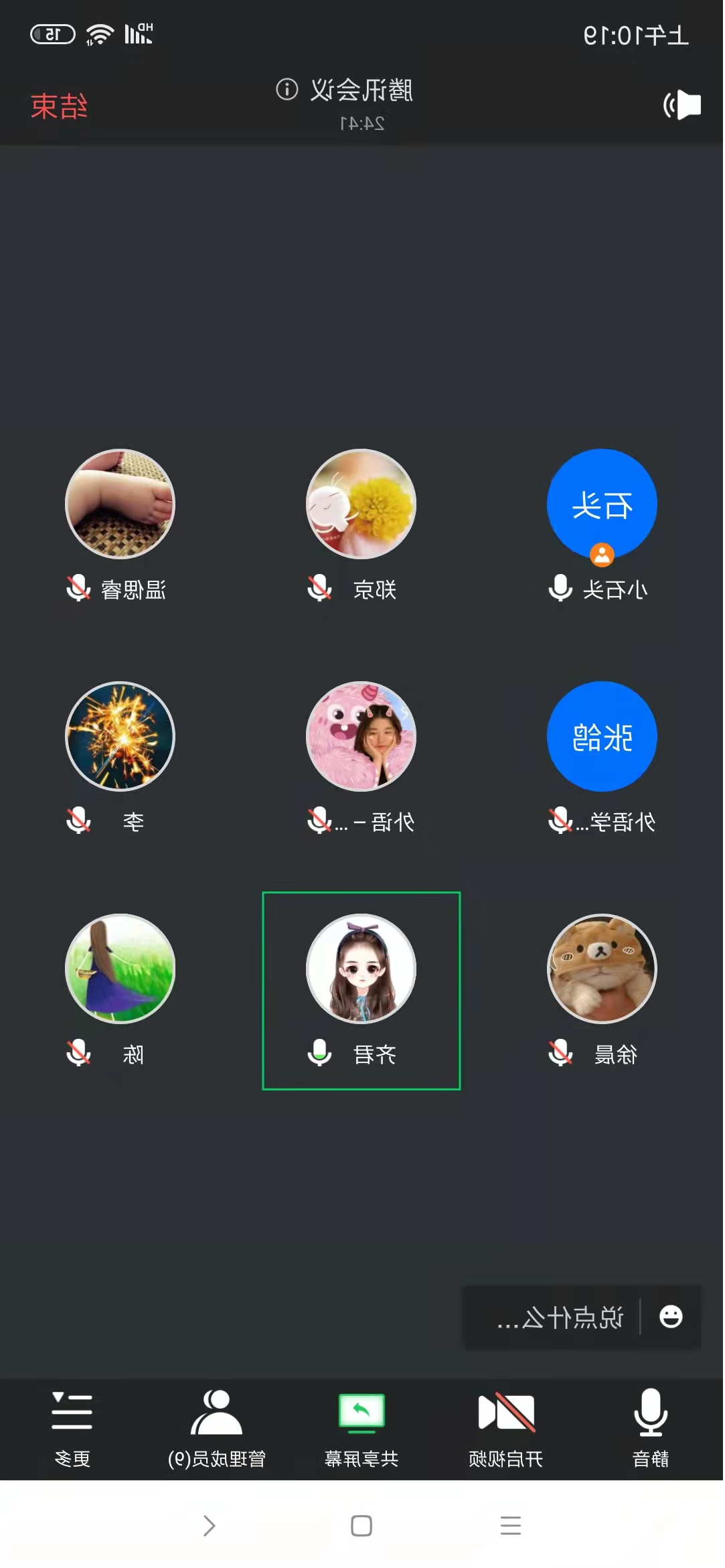Select the participant with 张鸽 avatar

point(602,736)
